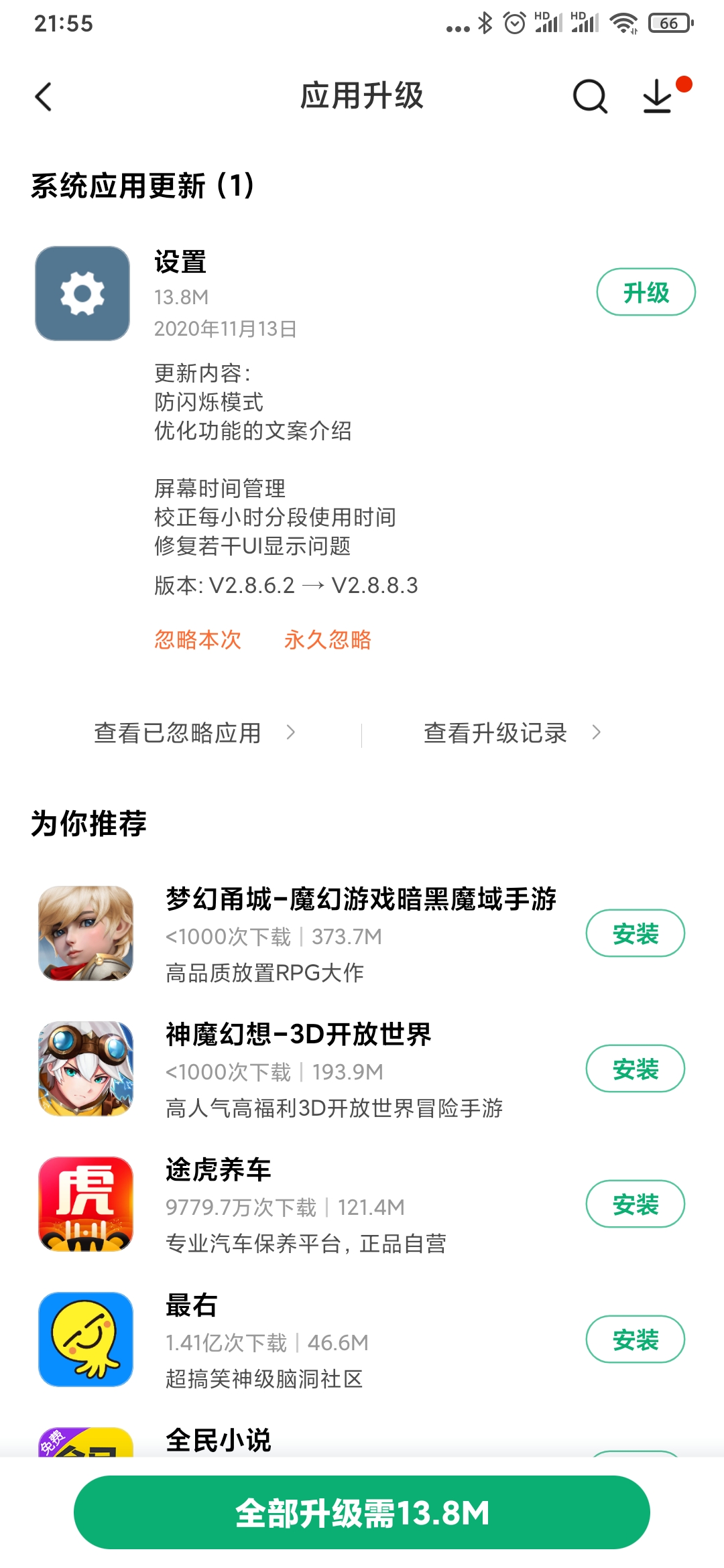
Task: Open 查看升级记录
Action: pos(512,733)
